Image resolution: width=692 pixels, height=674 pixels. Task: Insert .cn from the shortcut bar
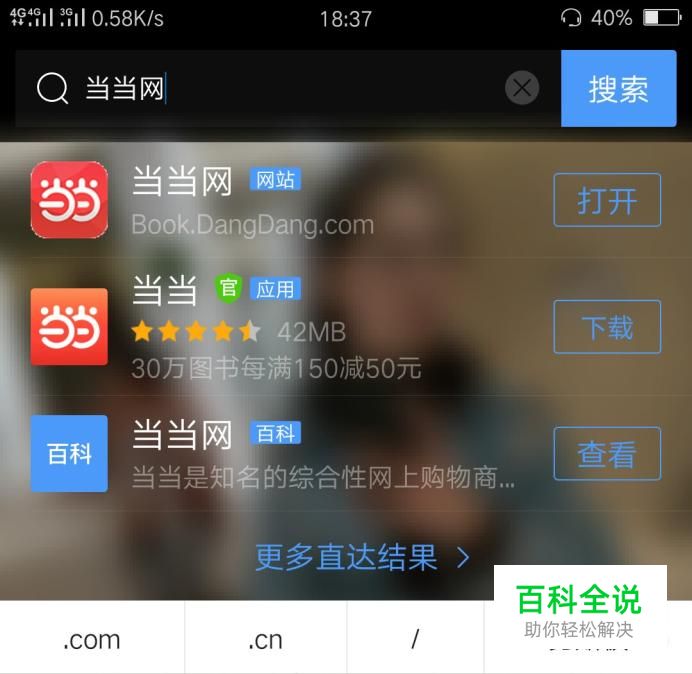click(x=265, y=640)
